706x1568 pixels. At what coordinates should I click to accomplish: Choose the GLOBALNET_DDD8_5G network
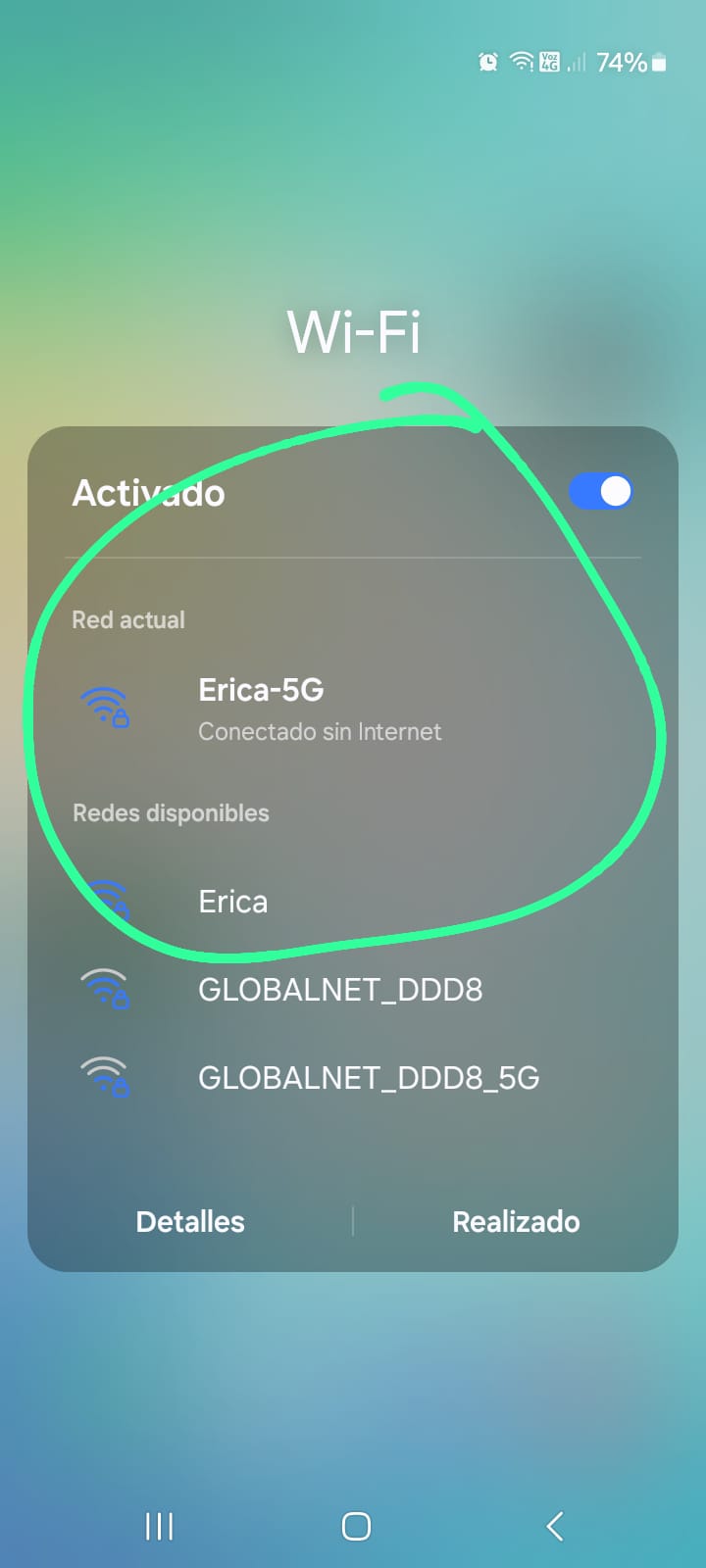pos(369,1078)
